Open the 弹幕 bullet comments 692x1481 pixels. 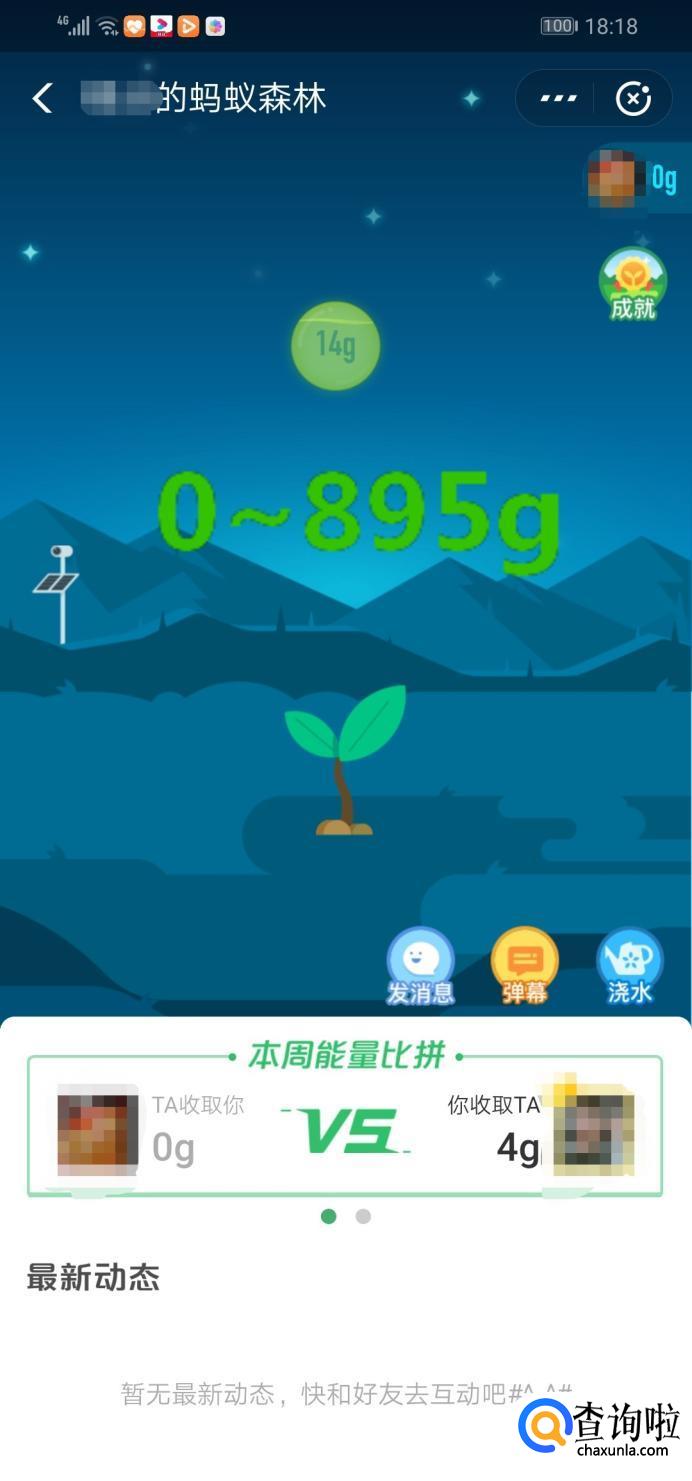(x=525, y=965)
